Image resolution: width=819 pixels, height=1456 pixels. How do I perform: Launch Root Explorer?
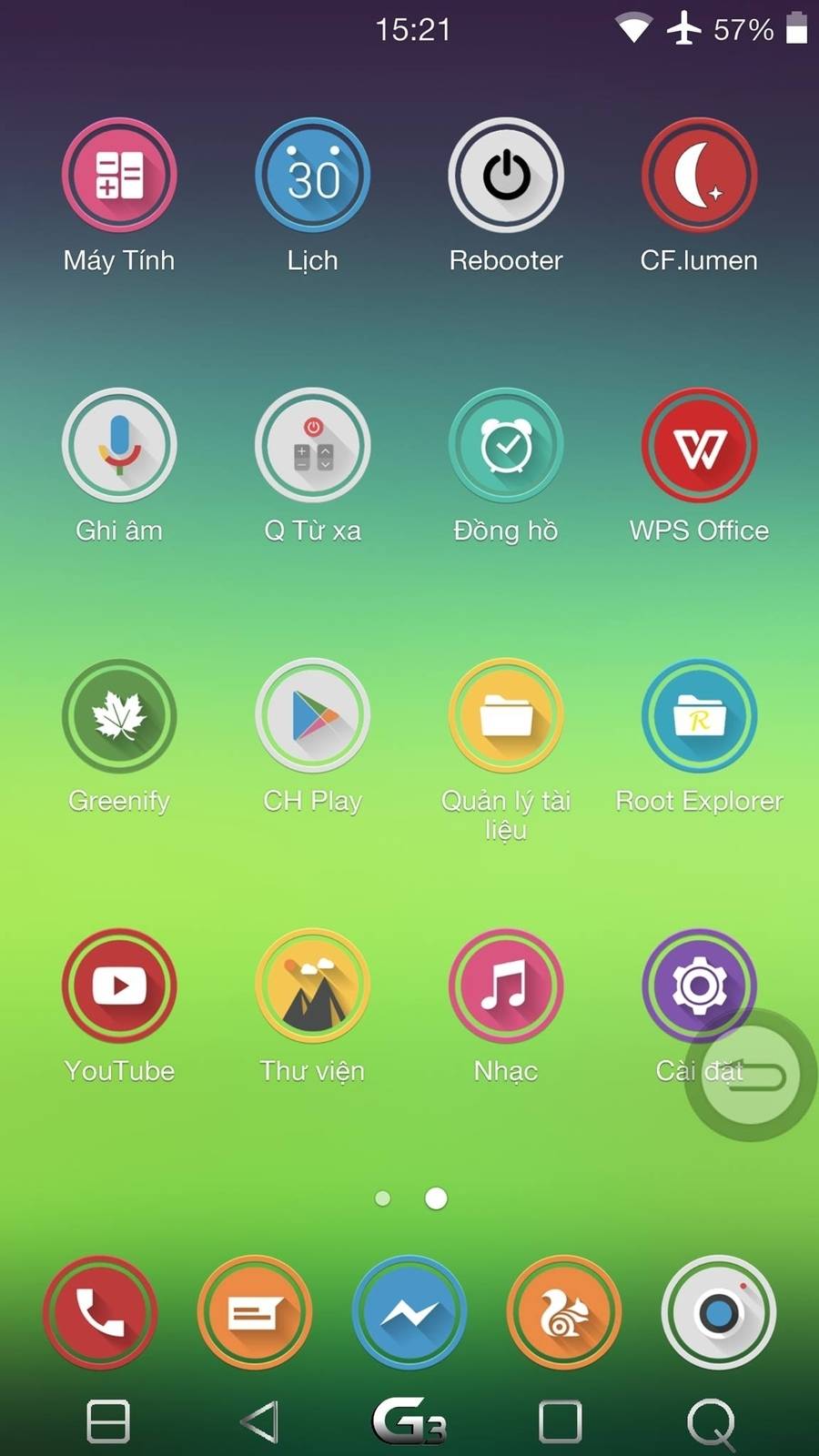pyautogui.click(x=699, y=715)
